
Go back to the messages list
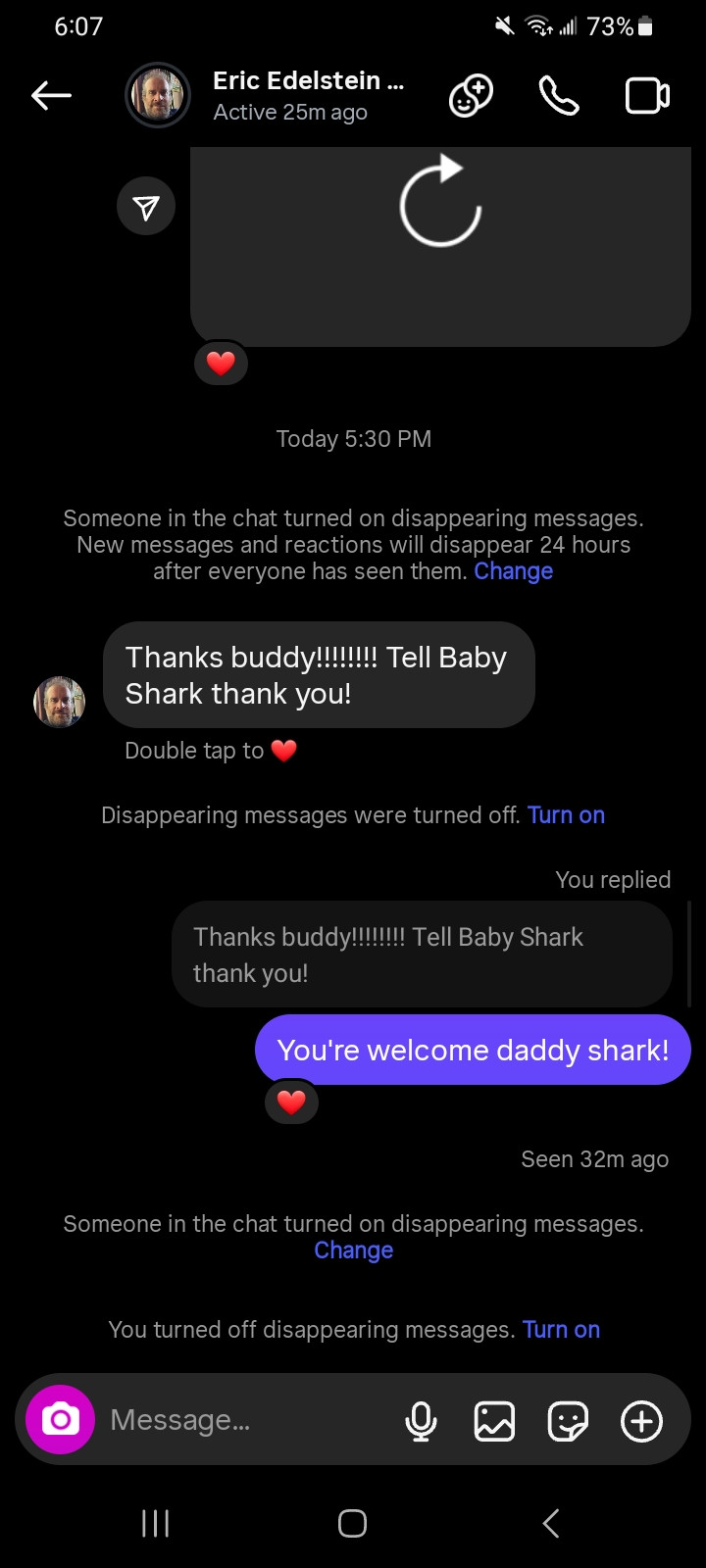52,95
